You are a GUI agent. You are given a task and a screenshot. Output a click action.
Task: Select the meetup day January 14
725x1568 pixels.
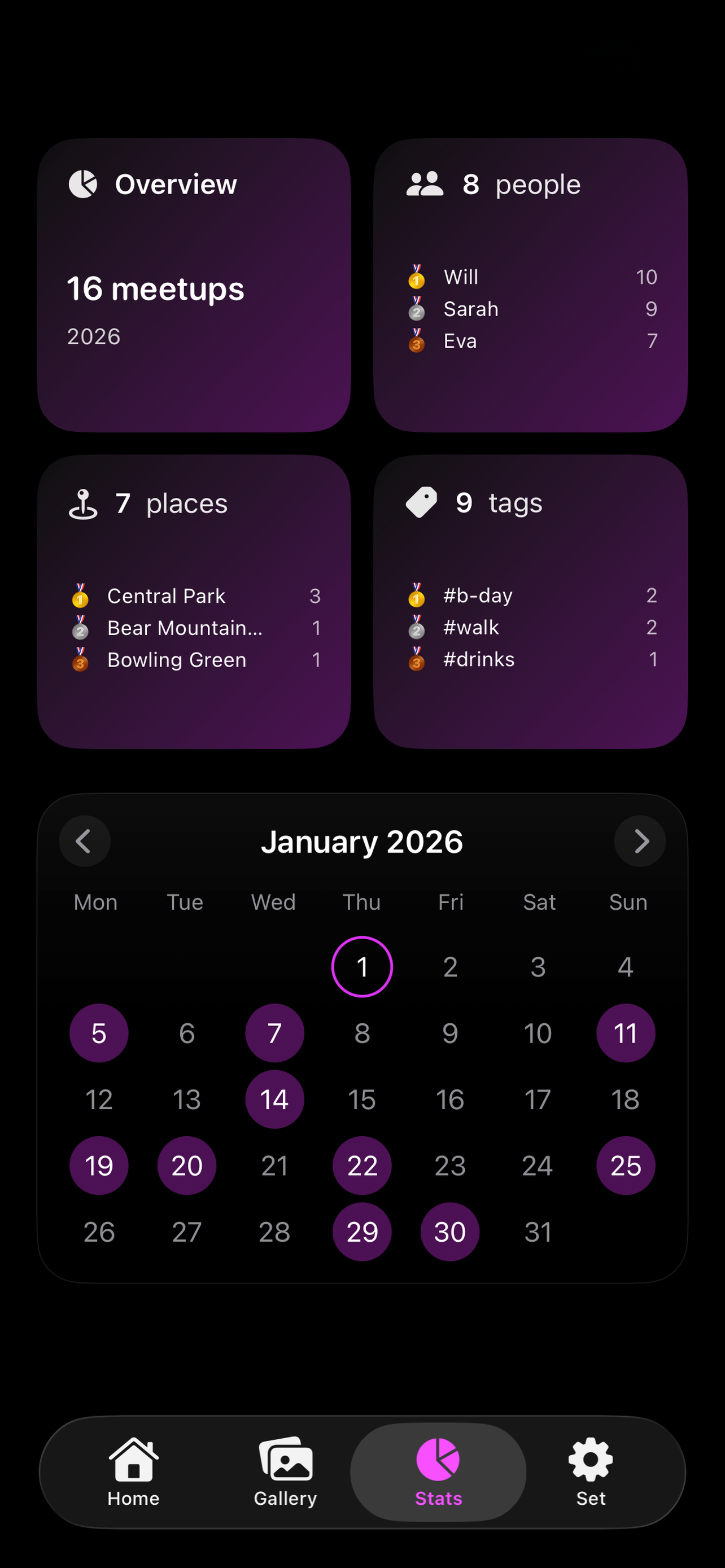274,1099
